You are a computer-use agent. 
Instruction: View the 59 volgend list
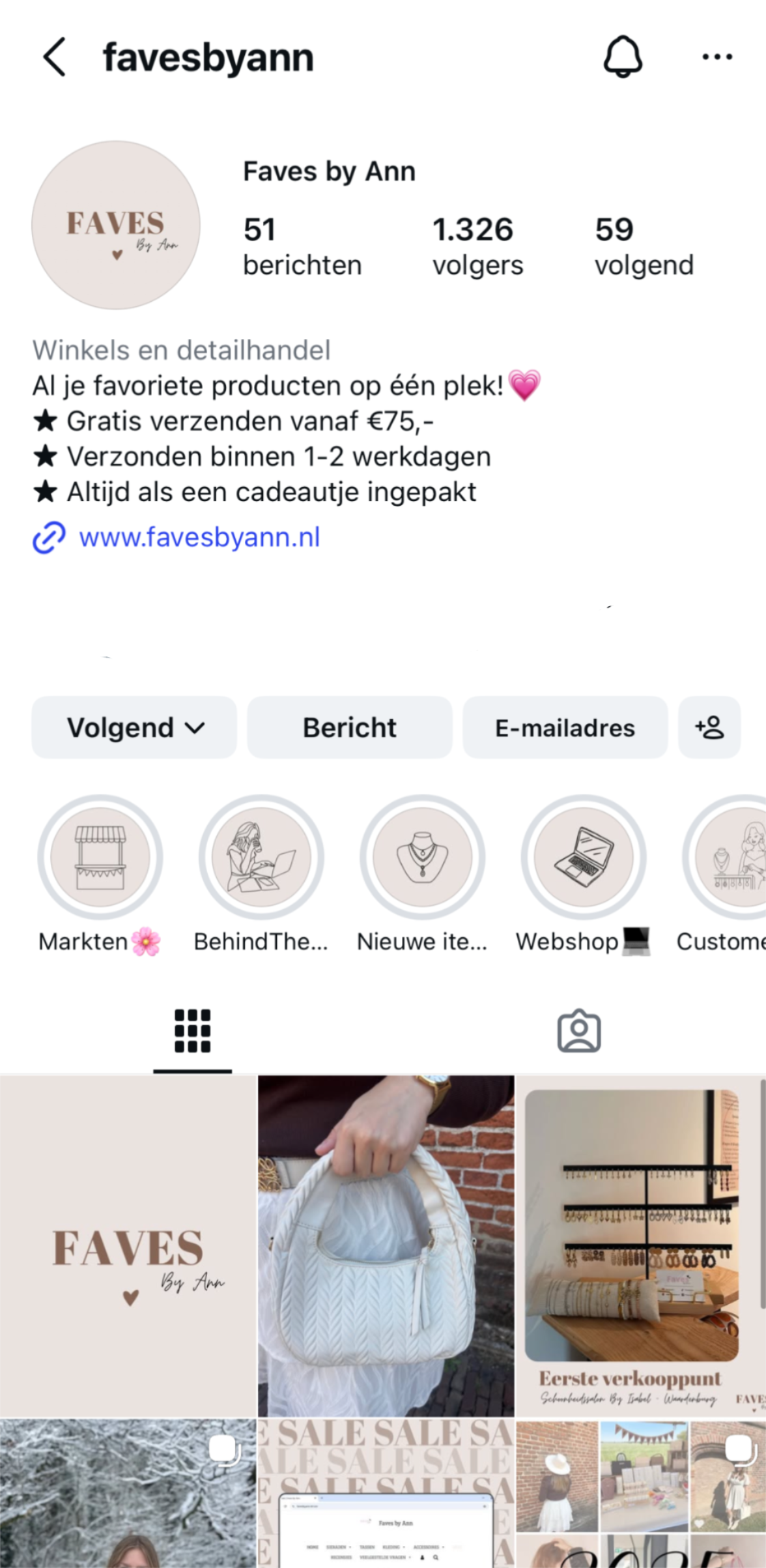tap(644, 247)
